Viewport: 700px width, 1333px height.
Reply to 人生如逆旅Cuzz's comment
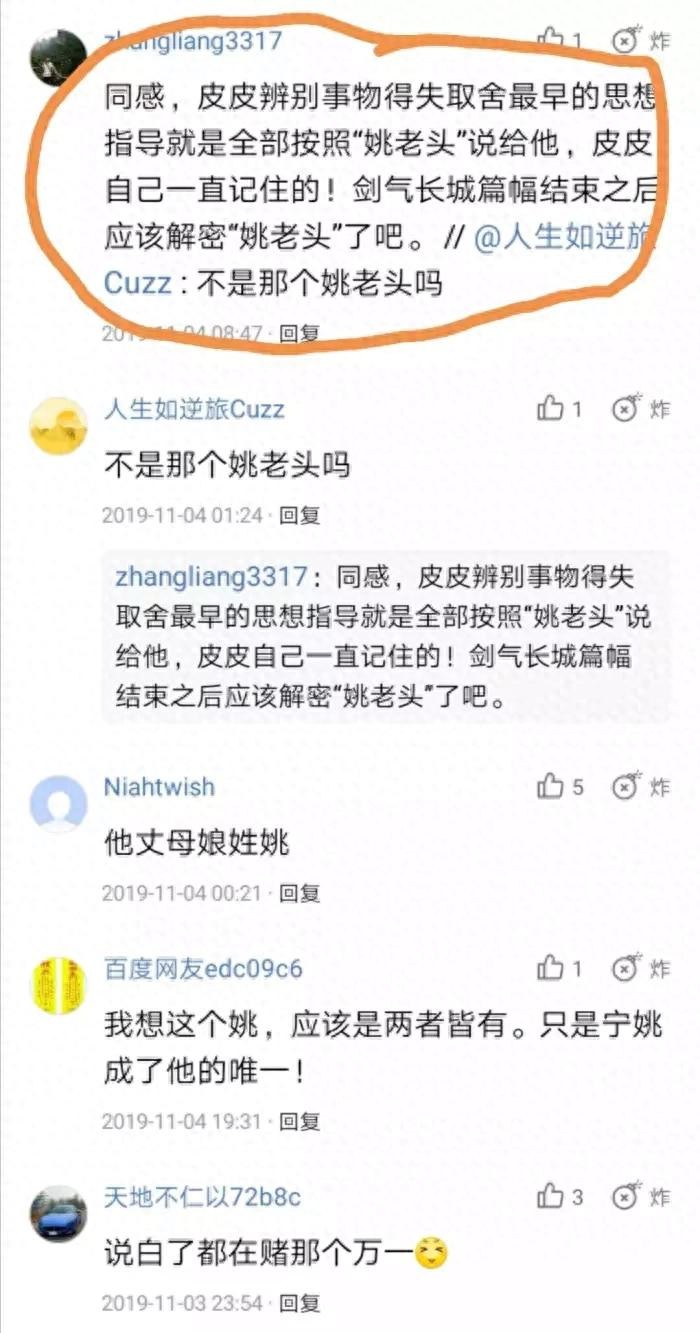coord(299,516)
